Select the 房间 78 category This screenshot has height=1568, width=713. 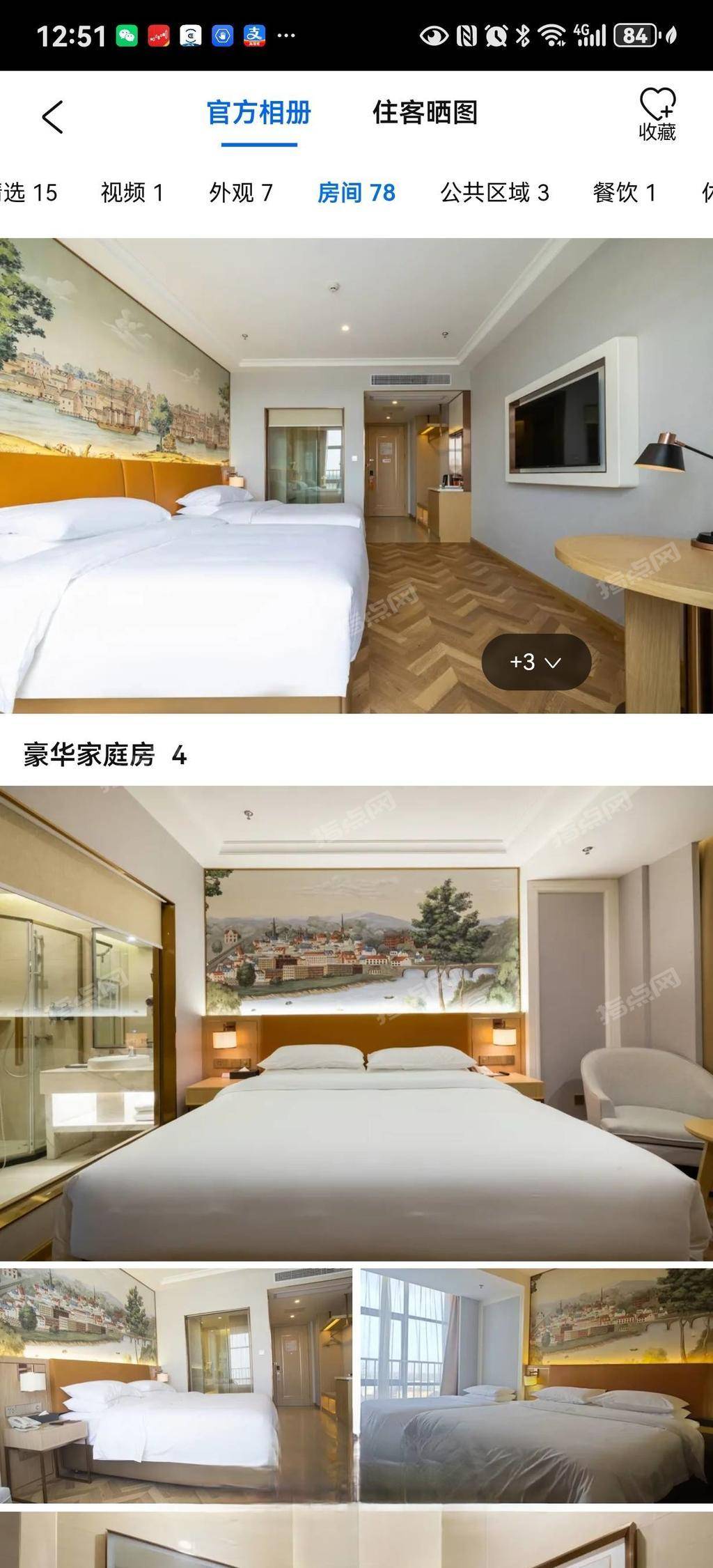(356, 192)
